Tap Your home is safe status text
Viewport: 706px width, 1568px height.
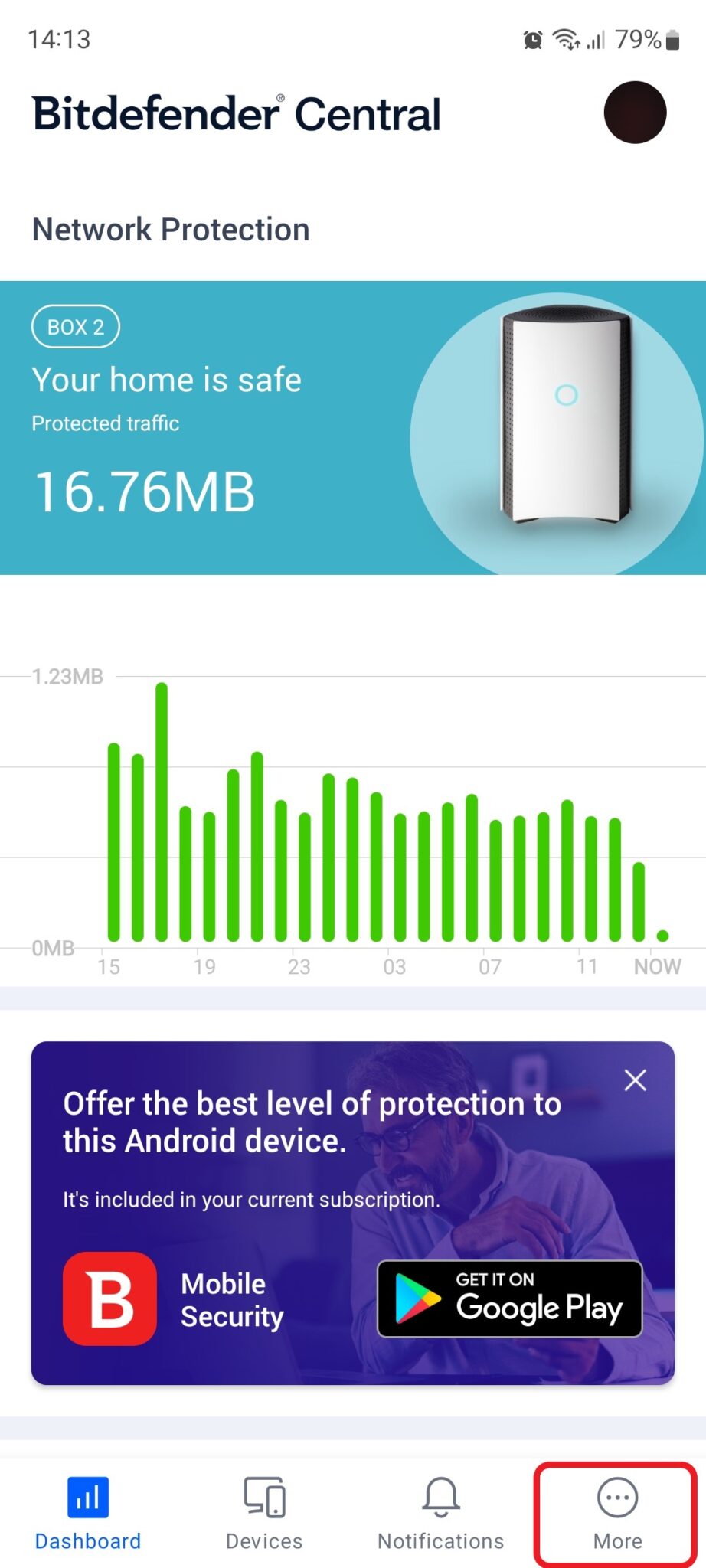tap(166, 380)
